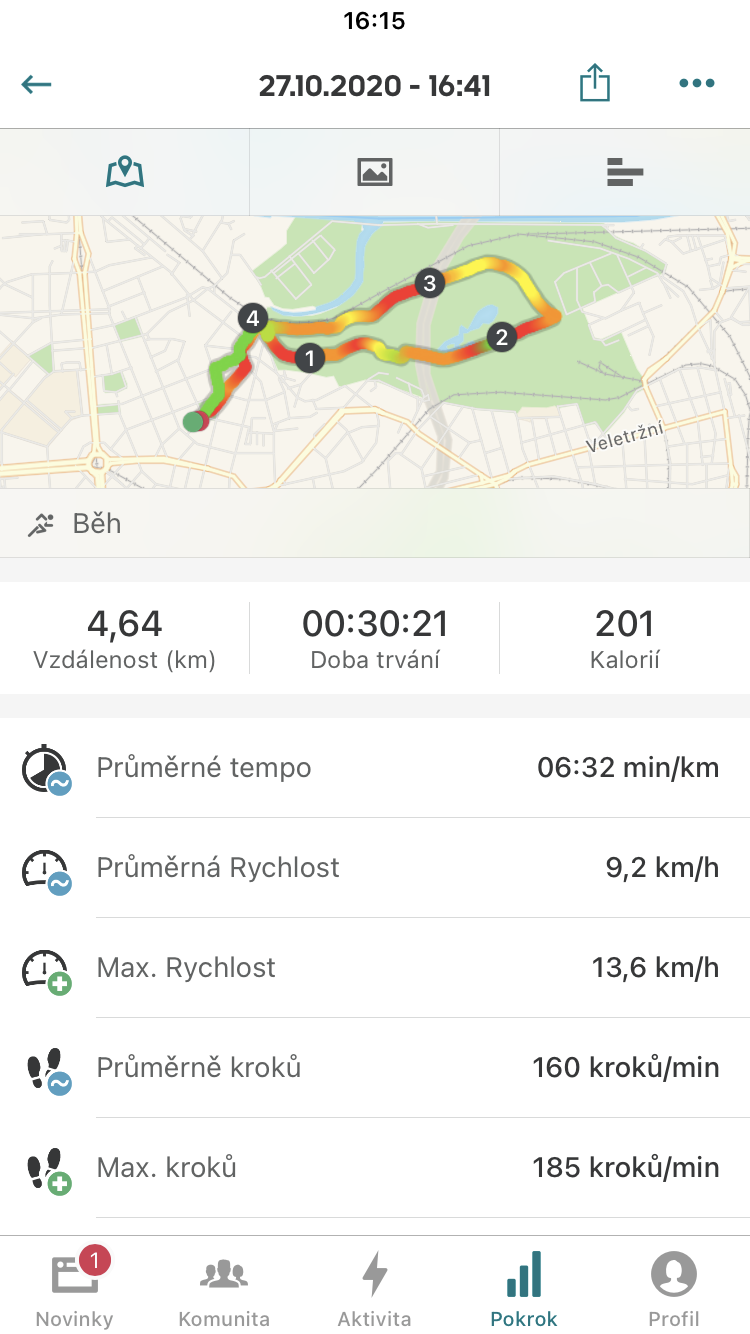The image size is (750, 1334).
Task: Open the Profil tab
Action: coord(674,1287)
